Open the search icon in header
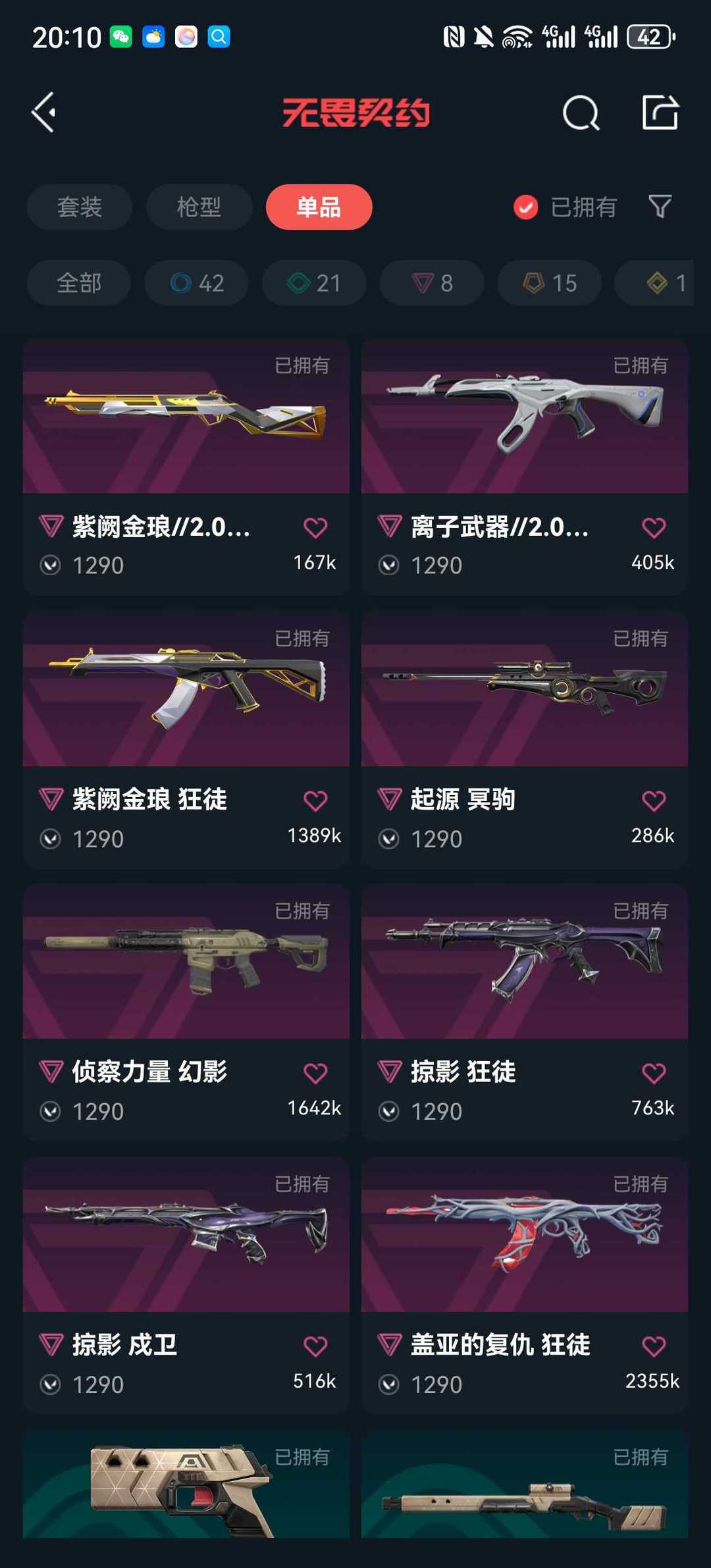 coord(581,113)
